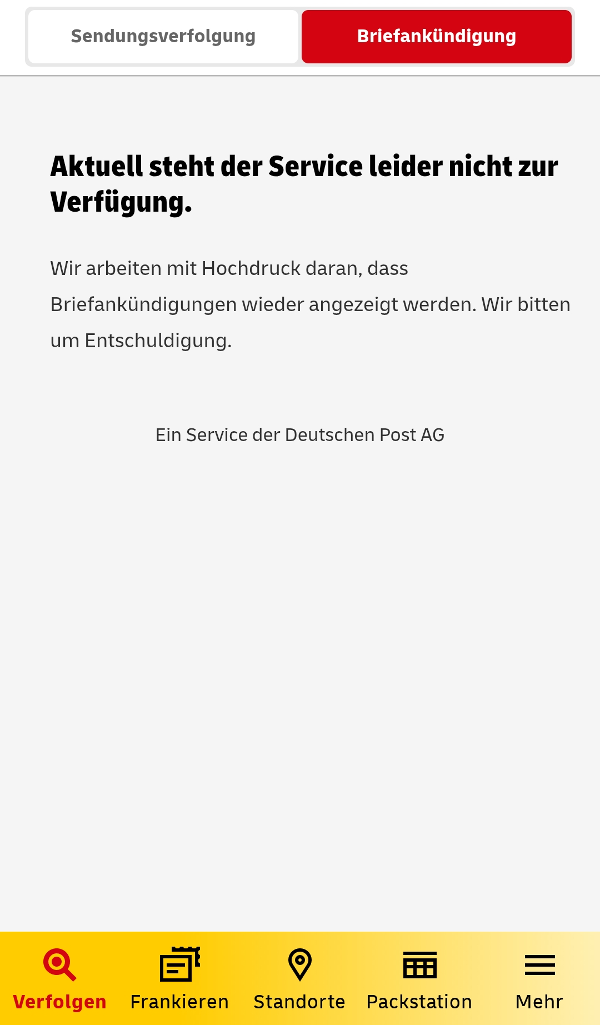Viewport: 600px width, 1025px height.
Task: Select the Briefankündigung tab
Action: [436, 37]
